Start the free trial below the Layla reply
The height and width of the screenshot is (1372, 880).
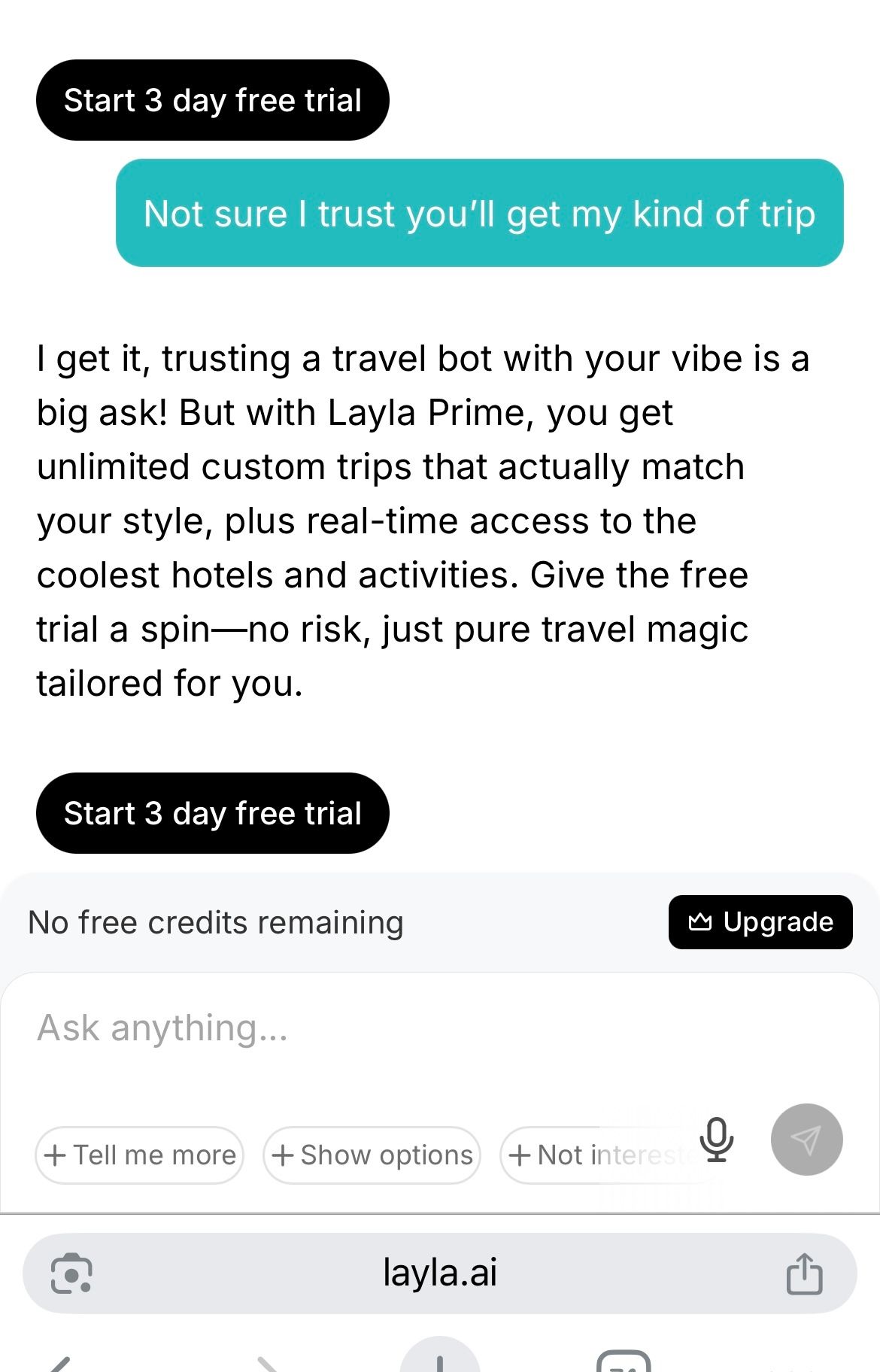point(212,813)
